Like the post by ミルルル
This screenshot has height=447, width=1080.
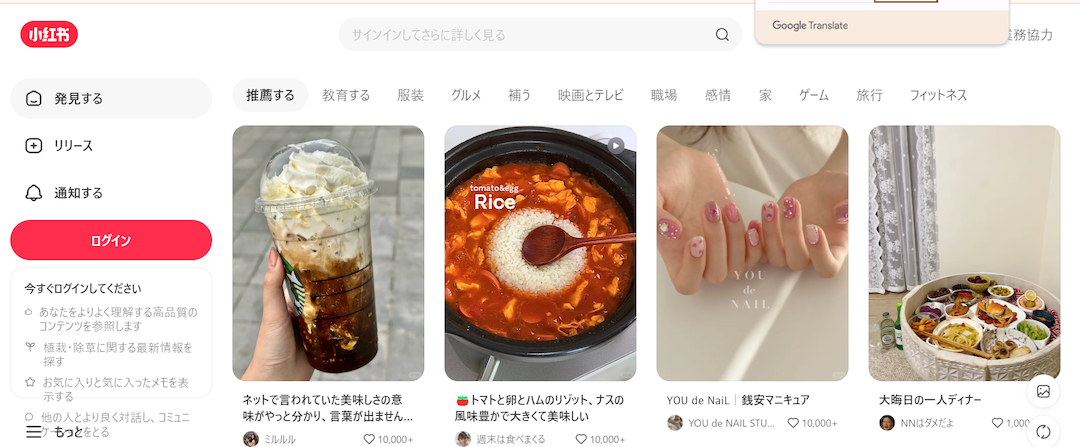coord(369,439)
